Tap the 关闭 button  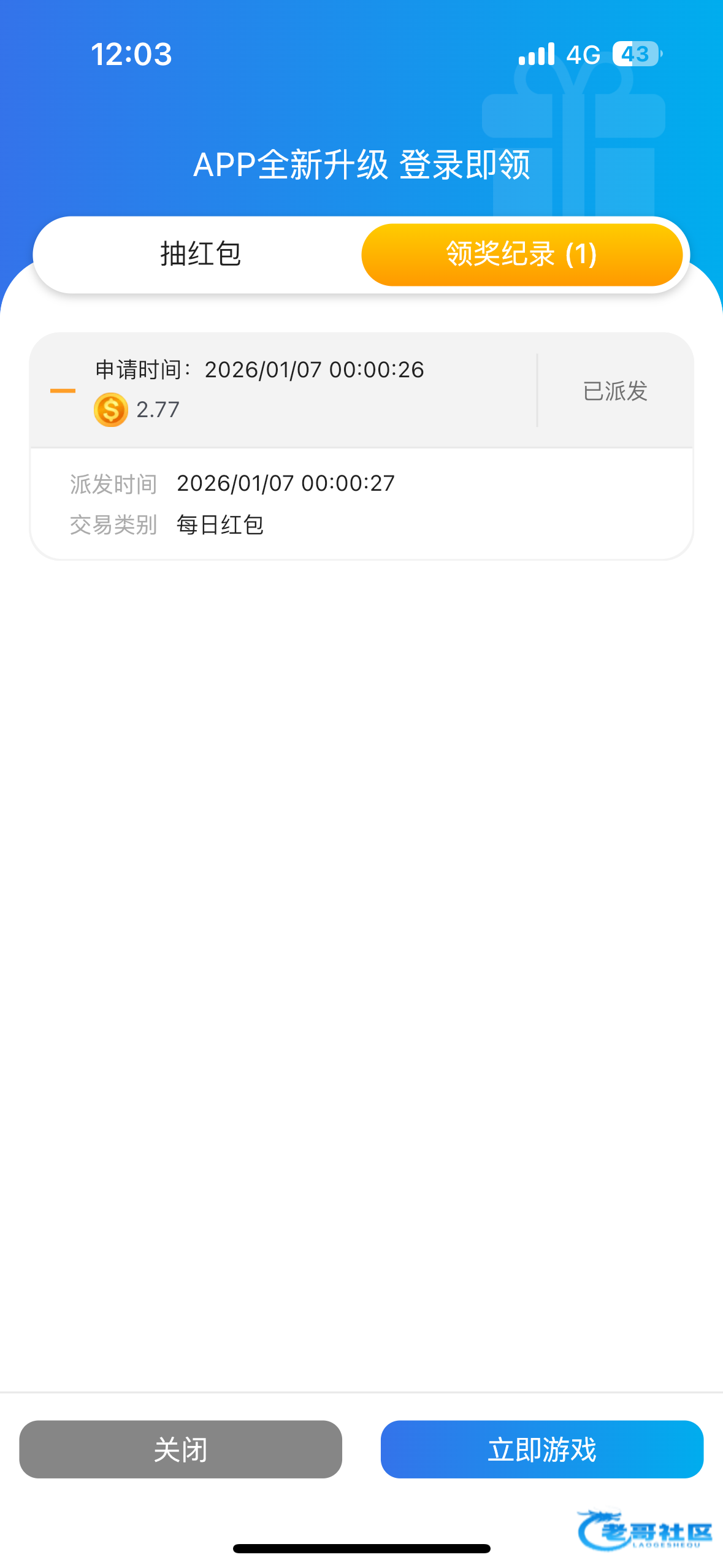click(x=180, y=1449)
